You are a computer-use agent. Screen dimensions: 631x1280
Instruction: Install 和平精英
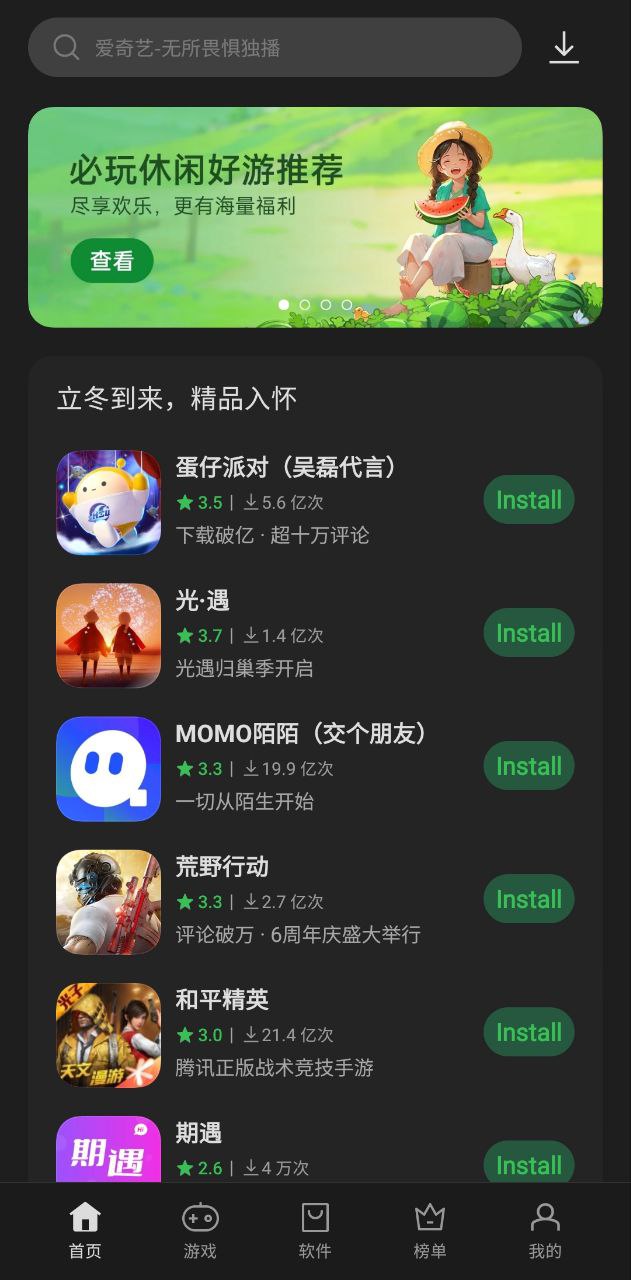pos(528,1032)
